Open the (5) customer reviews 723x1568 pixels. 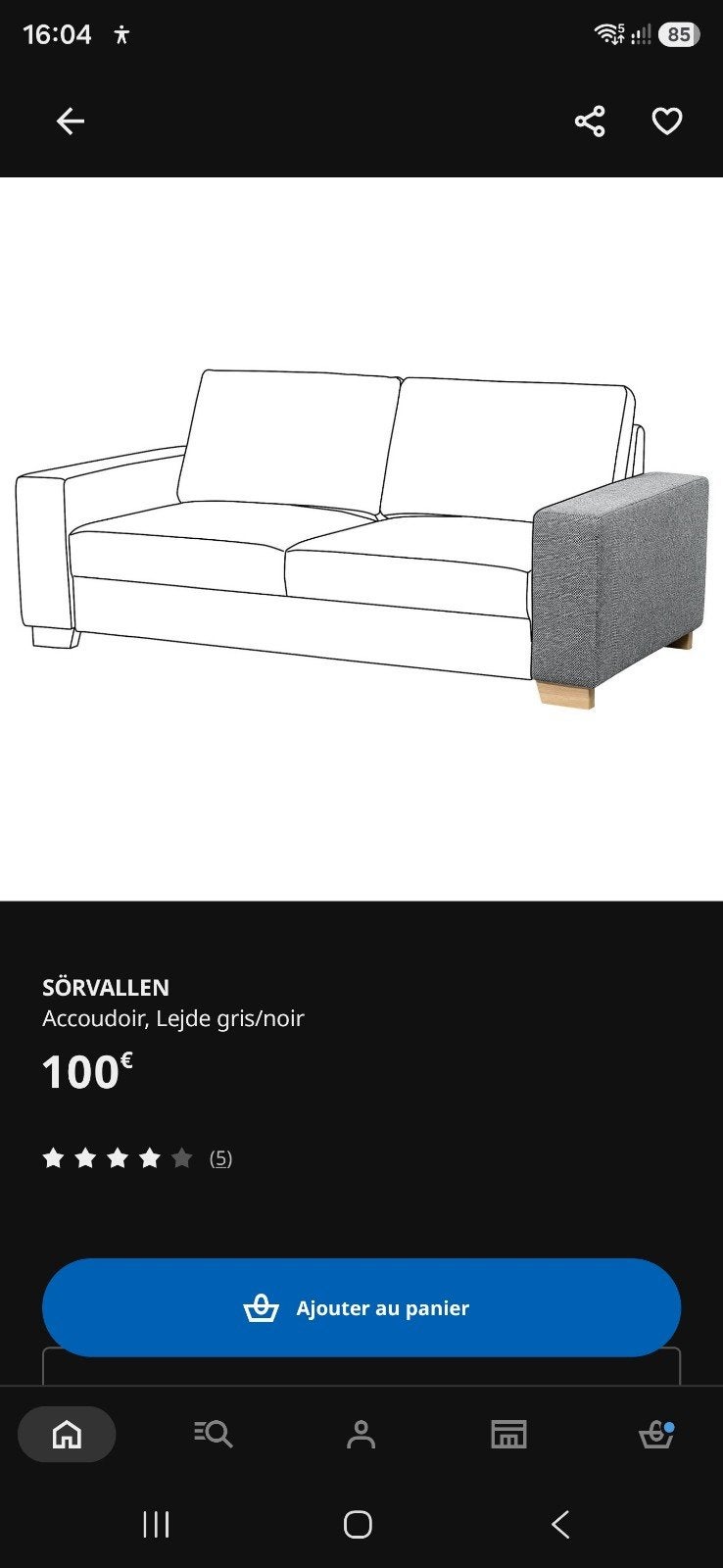(x=220, y=1158)
